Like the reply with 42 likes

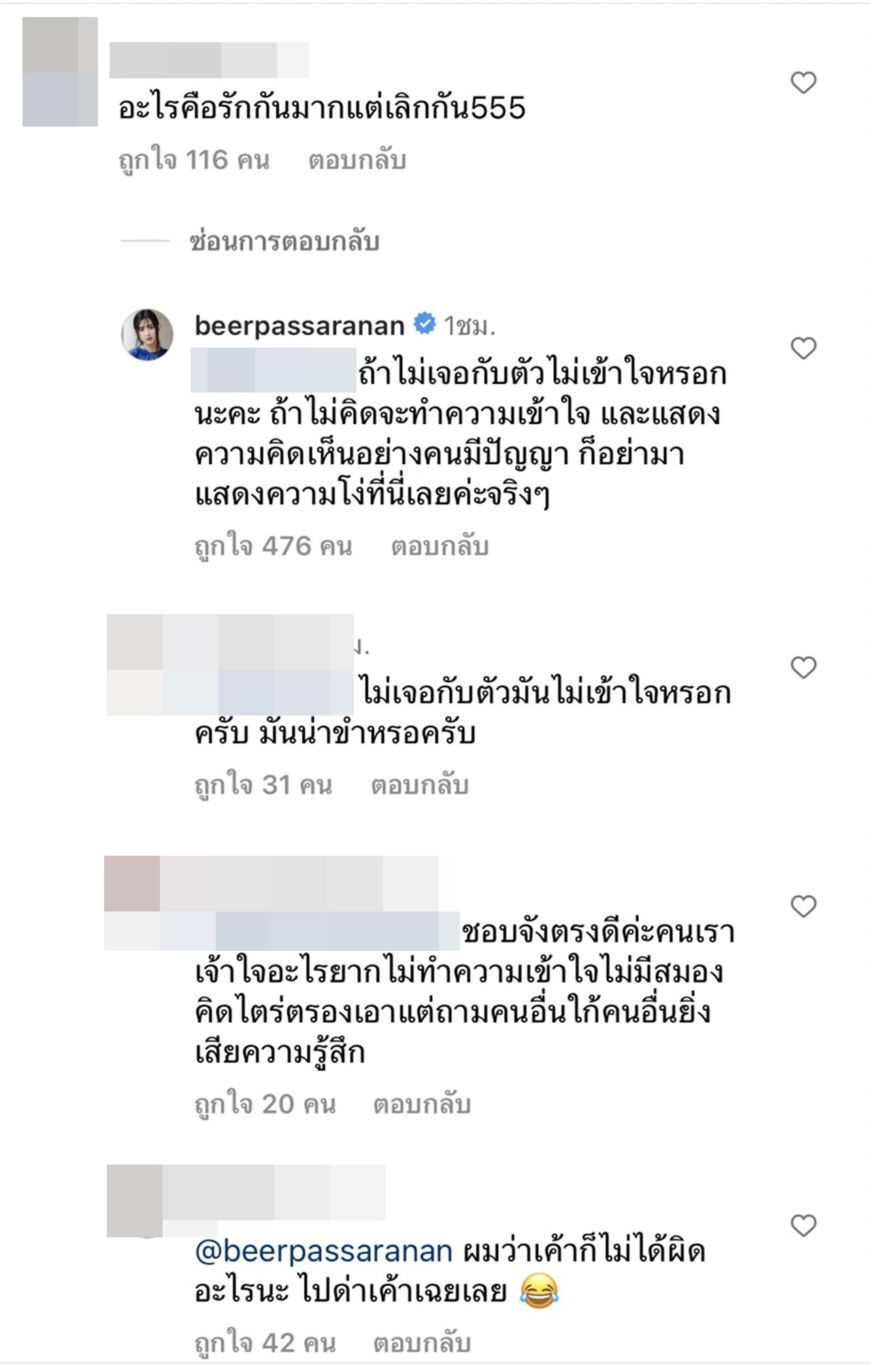pos(803,1226)
